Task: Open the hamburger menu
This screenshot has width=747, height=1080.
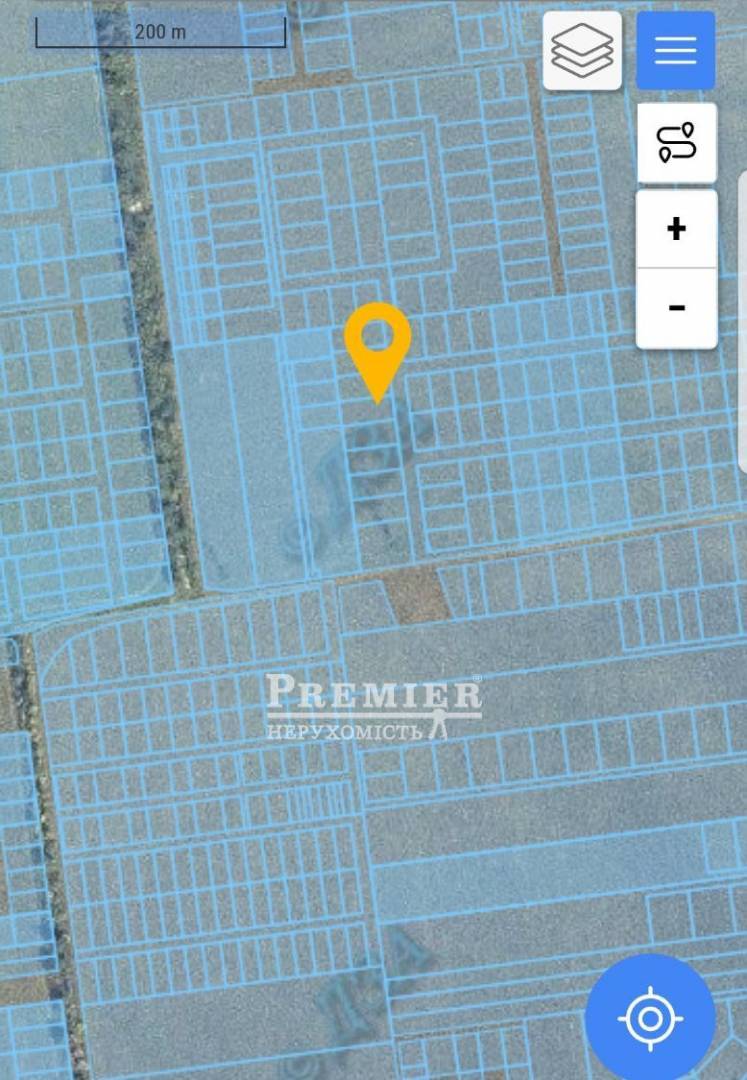Action: pyautogui.click(x=675, y=50)
